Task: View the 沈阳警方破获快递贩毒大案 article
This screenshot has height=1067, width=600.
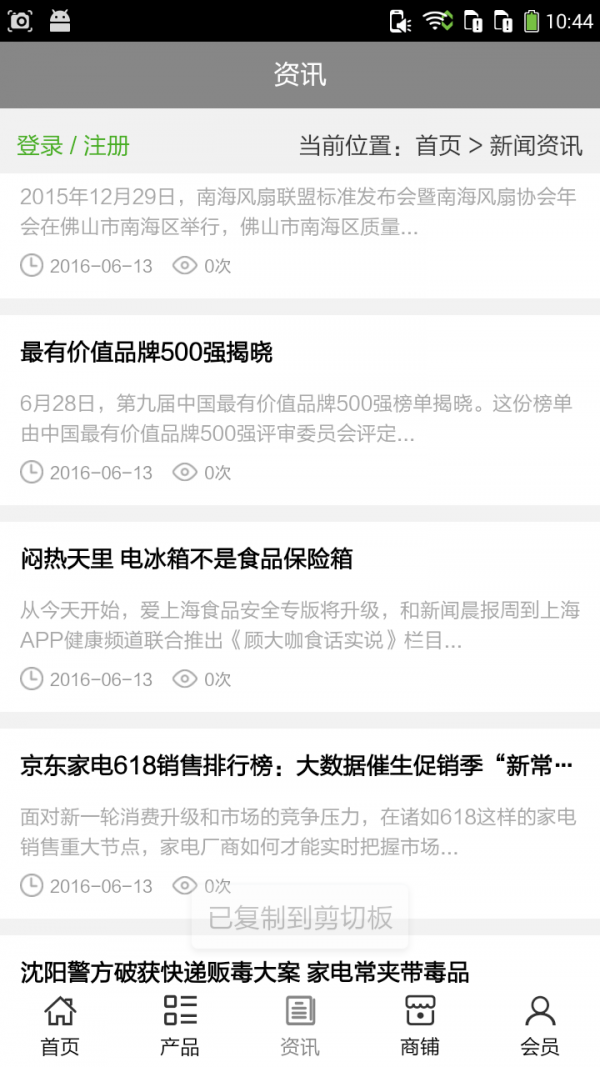Action: point(245,971)
